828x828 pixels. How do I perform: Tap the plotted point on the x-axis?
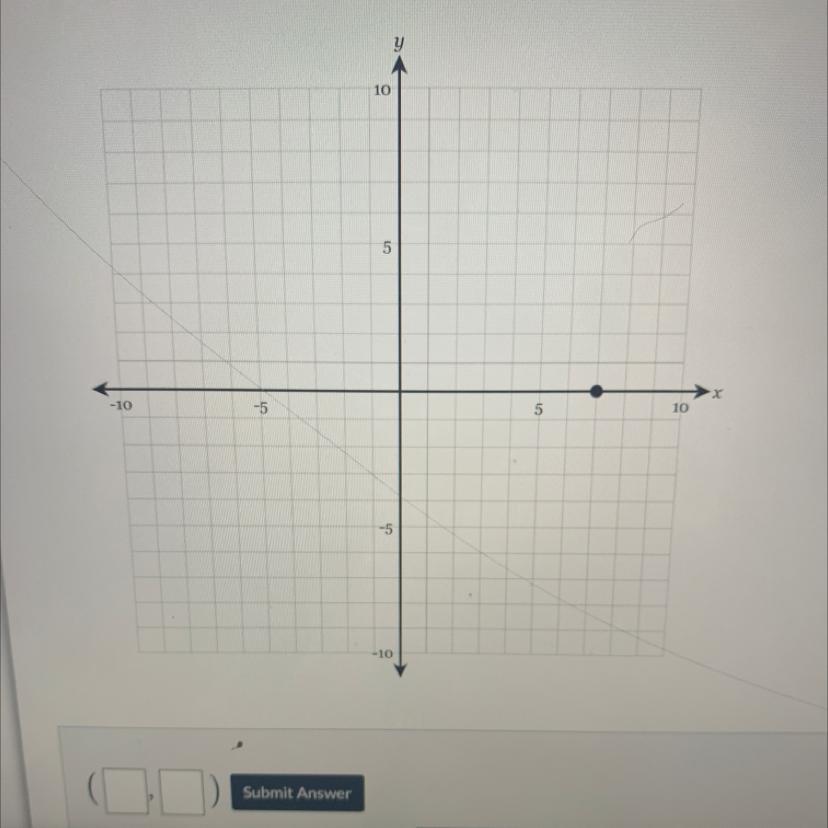[x=596, y=391]
